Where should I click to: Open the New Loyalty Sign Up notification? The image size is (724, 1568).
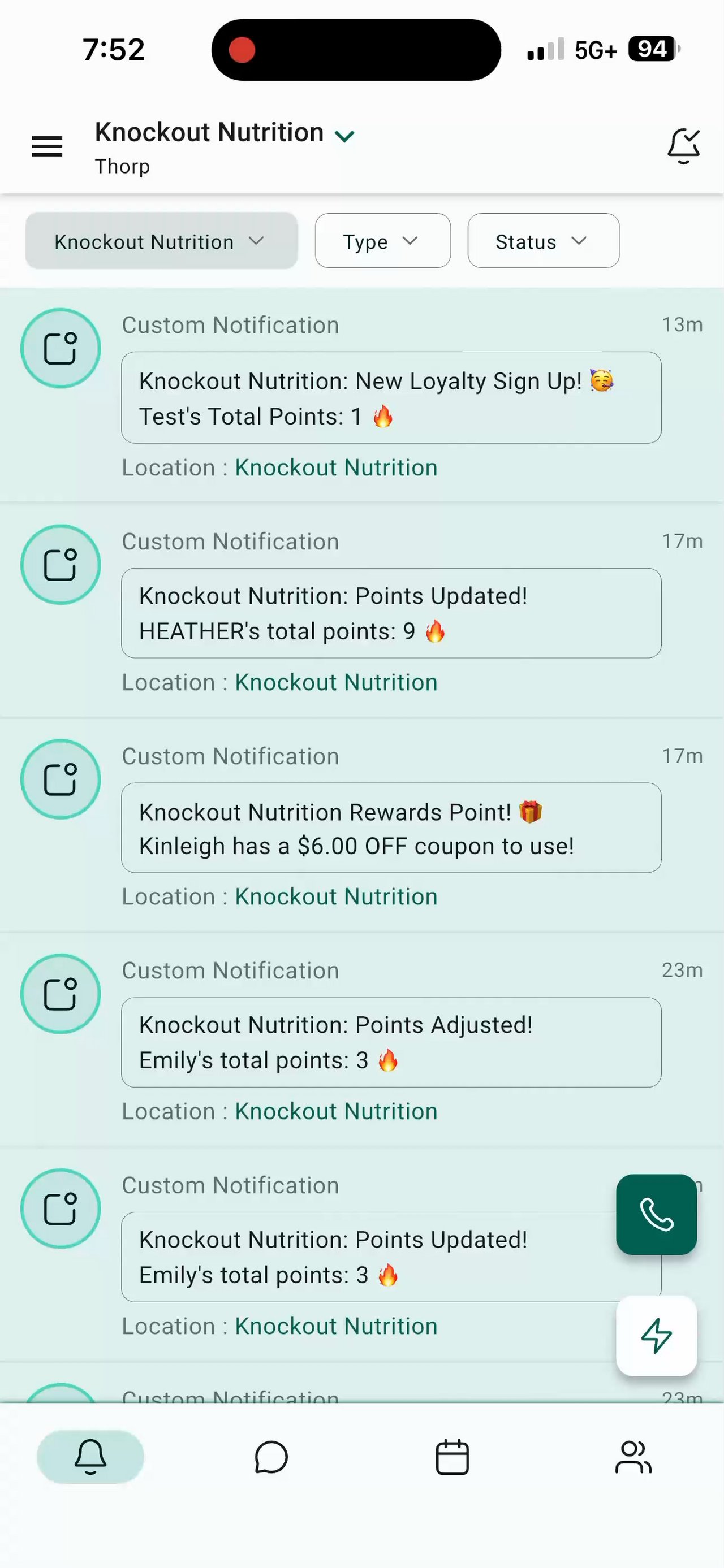[390, 397]
